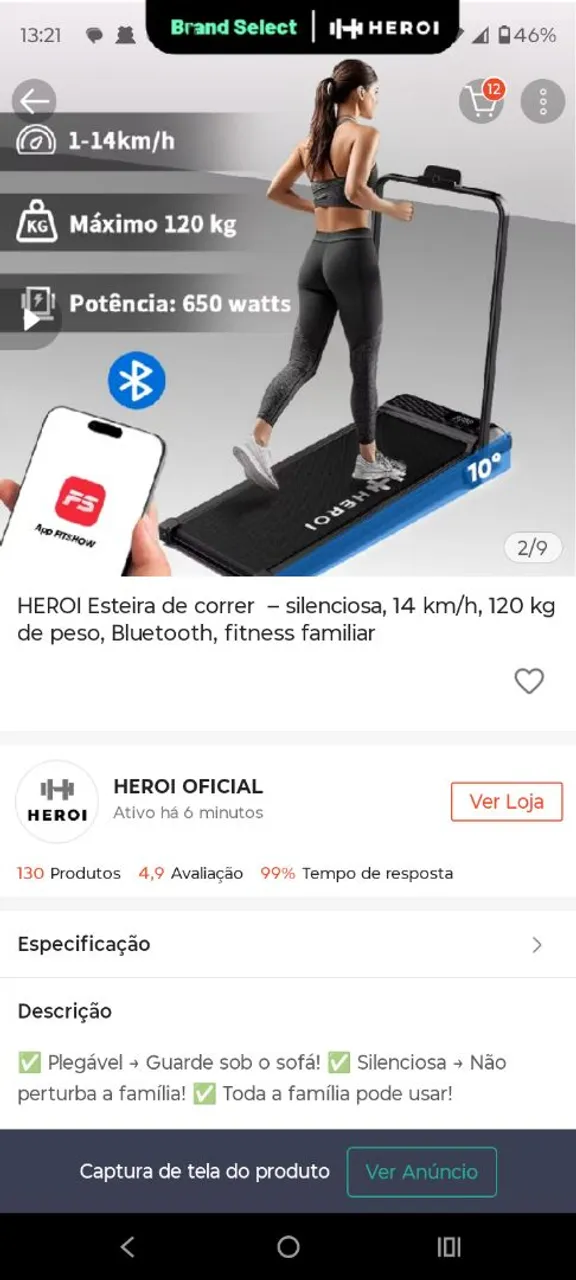Add product to favorites with heart icon
Image resolution: width=576 pixels, height=1280 pixels.
(x=529, y=681)
